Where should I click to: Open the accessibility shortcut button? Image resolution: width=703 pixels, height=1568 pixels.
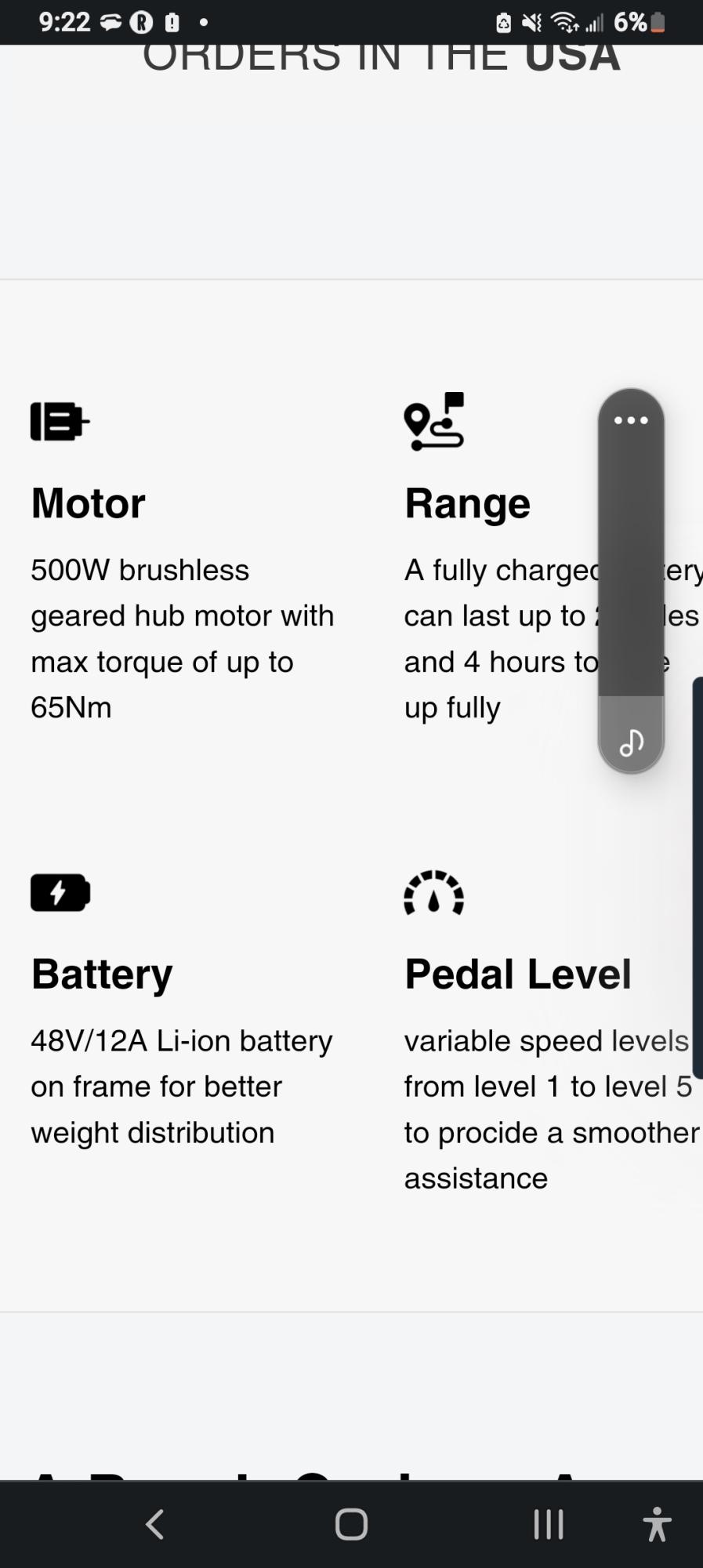click(x=657, y=1524)
